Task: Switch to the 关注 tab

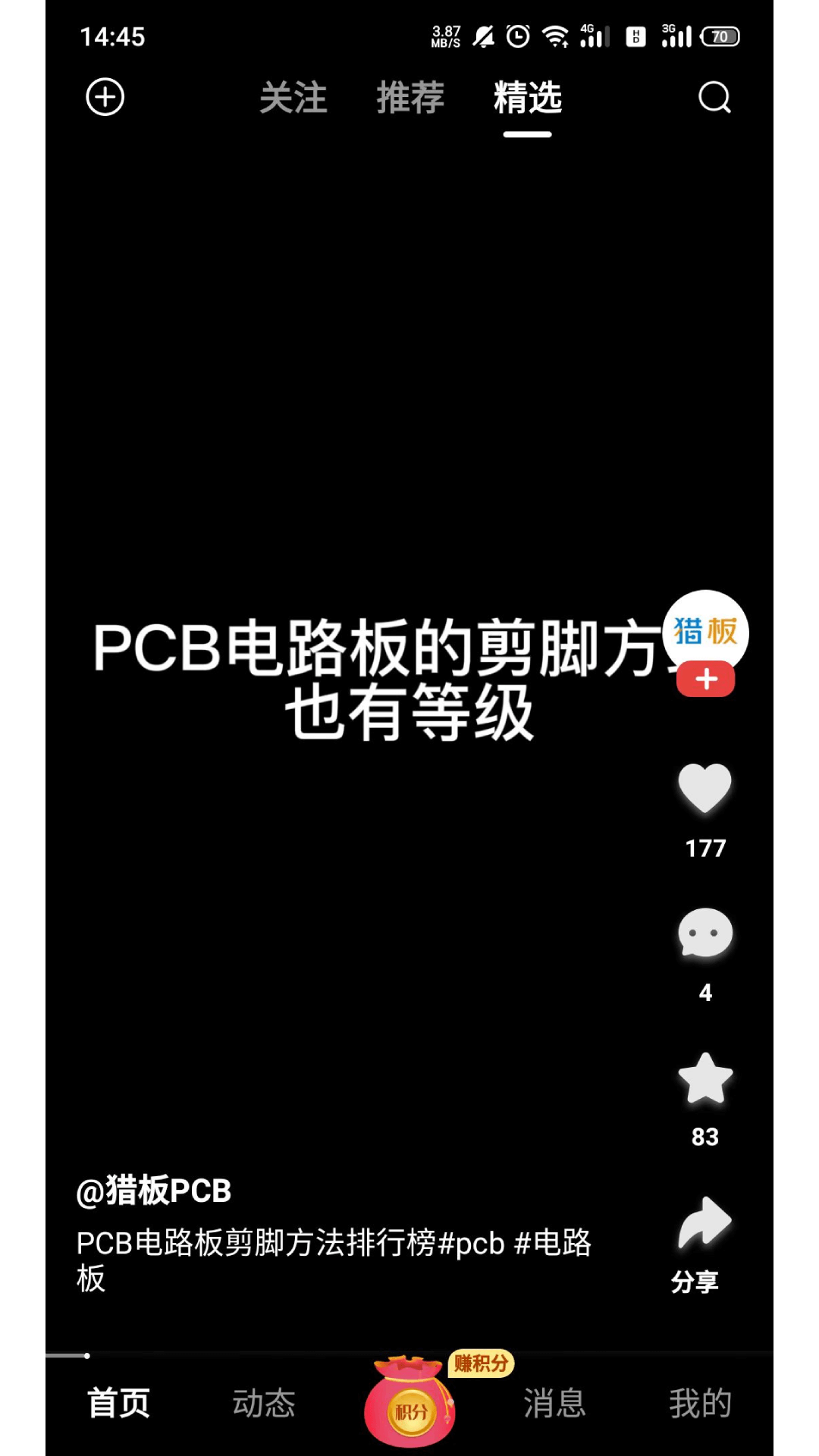Action: click(x=293, y=98)
